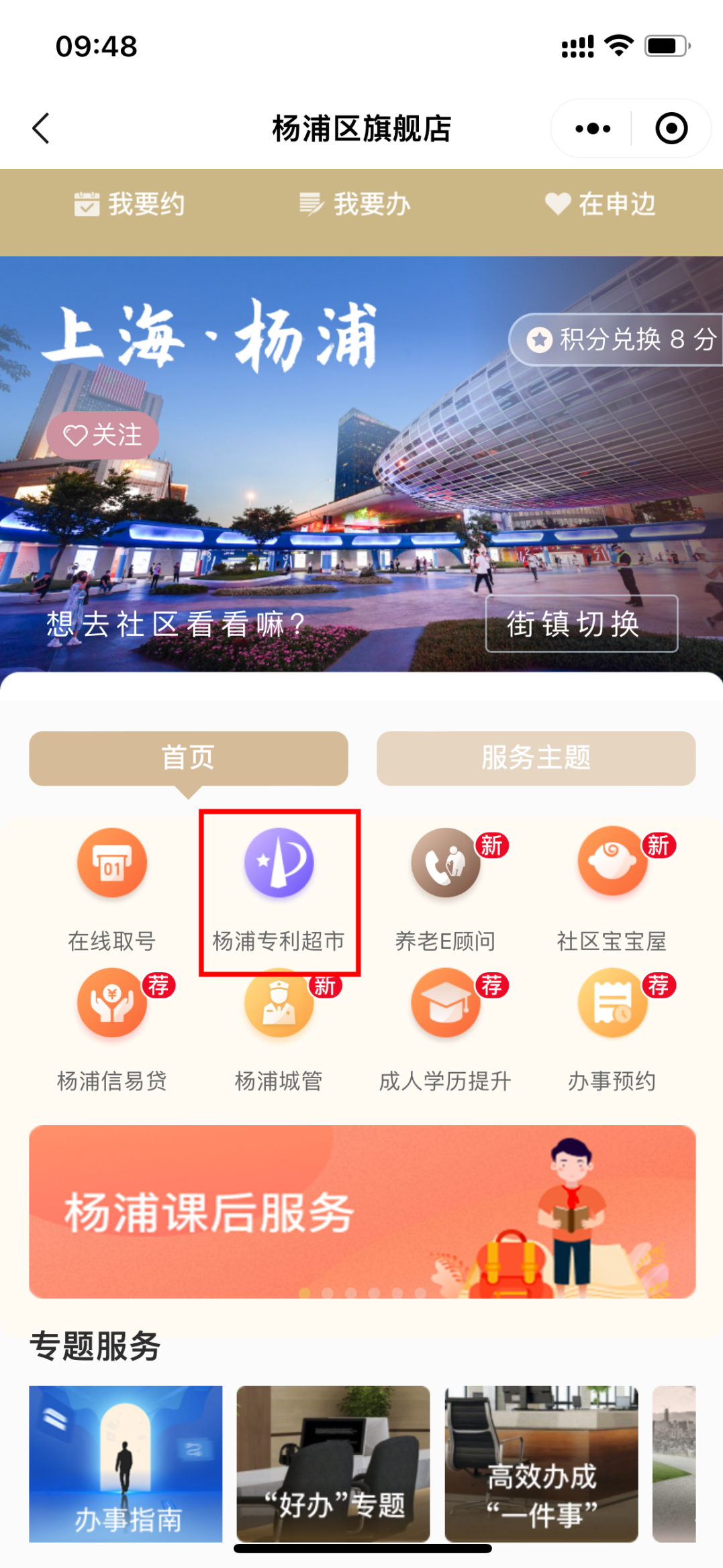Switch to the 服务主题 tab
The image size is (723, 1568).
tap(536, 758)
